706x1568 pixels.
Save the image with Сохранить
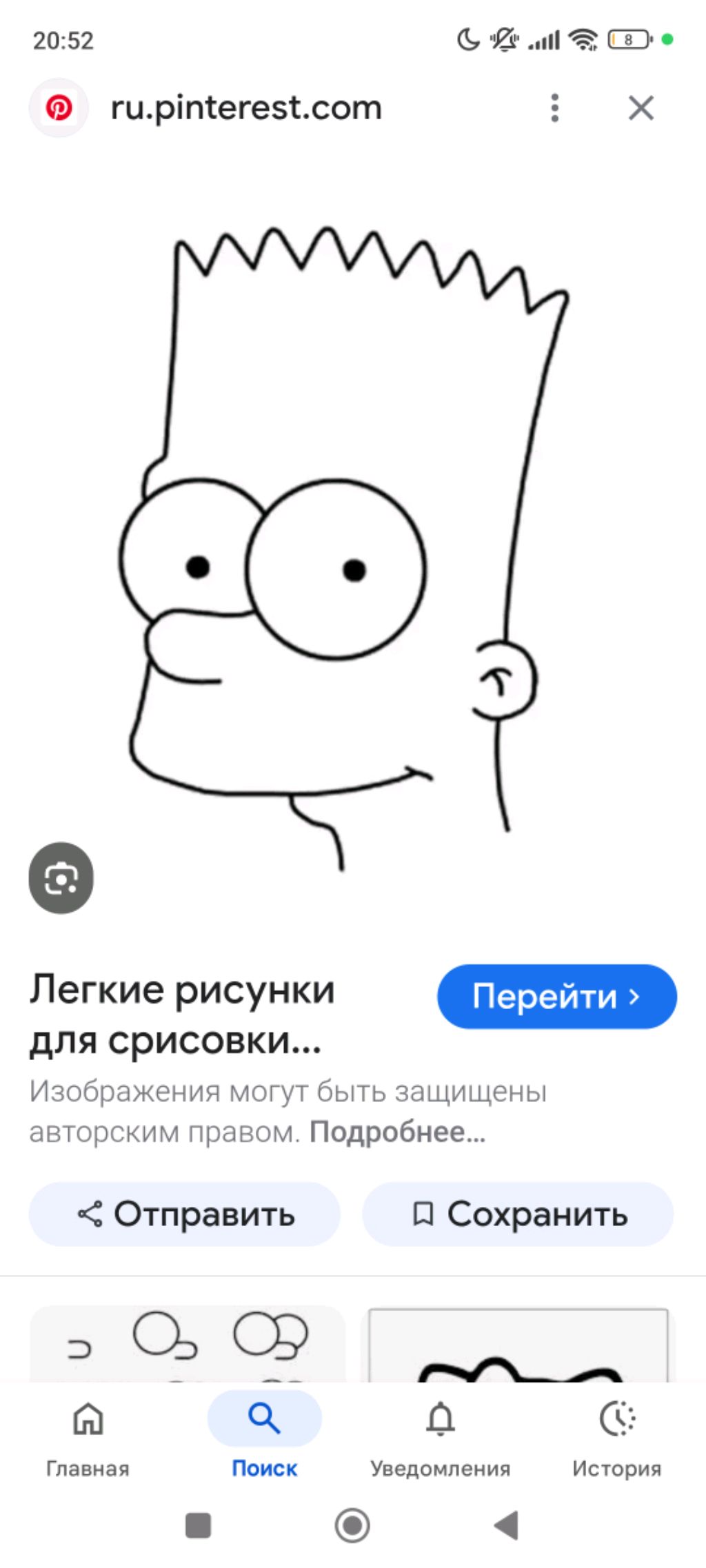click(518, 1214)
